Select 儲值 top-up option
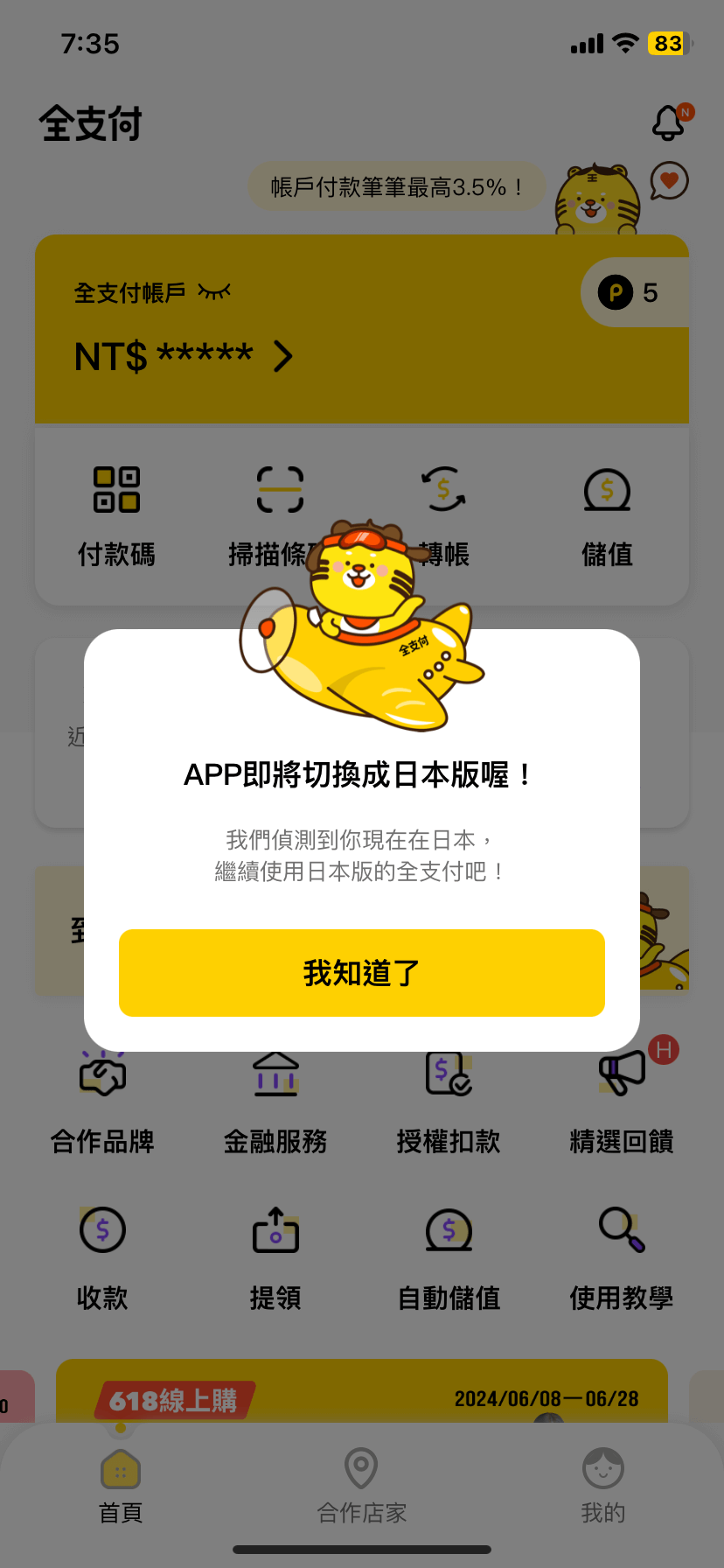The width and height of the screenshot is (724, 1568). point(607,514)
